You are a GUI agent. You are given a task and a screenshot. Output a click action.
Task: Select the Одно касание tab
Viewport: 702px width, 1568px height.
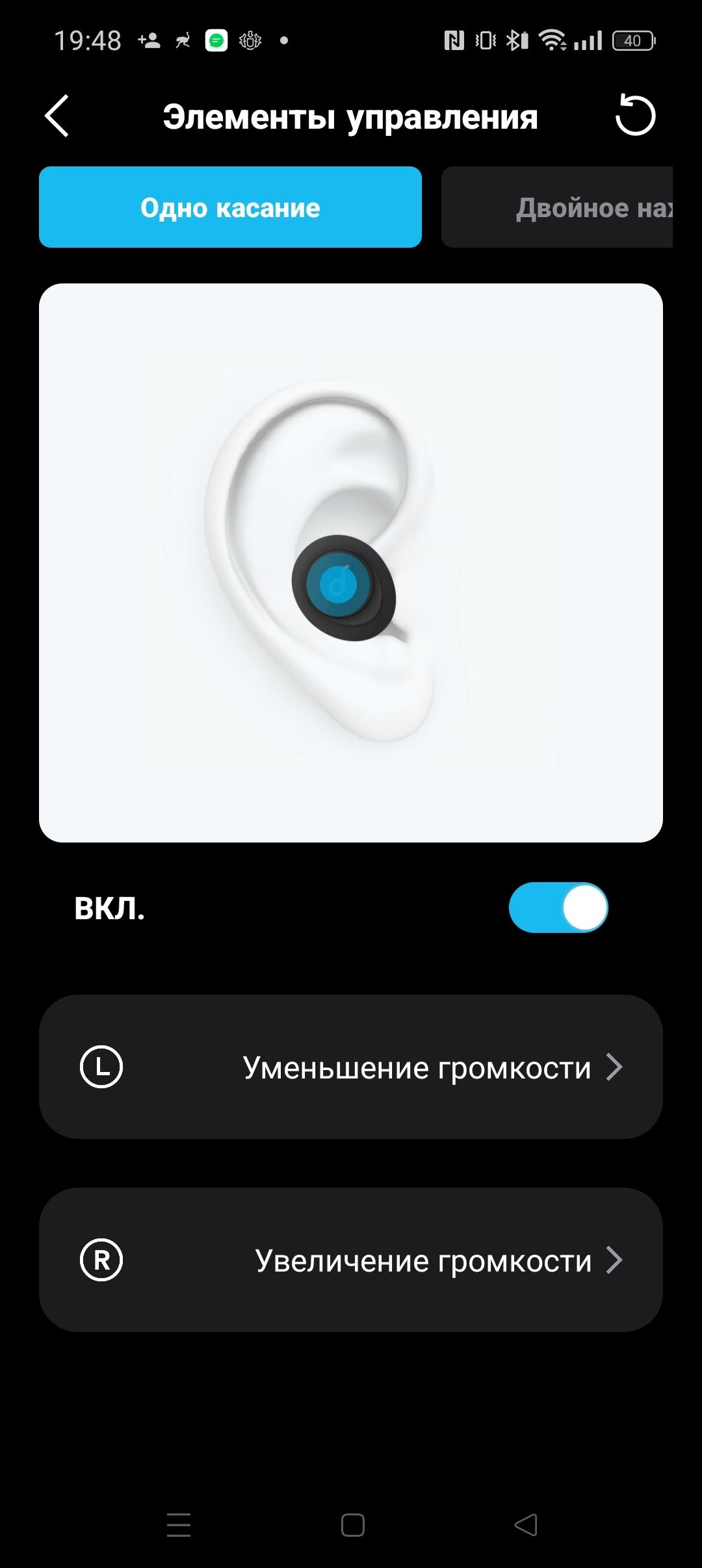(230, 207)
